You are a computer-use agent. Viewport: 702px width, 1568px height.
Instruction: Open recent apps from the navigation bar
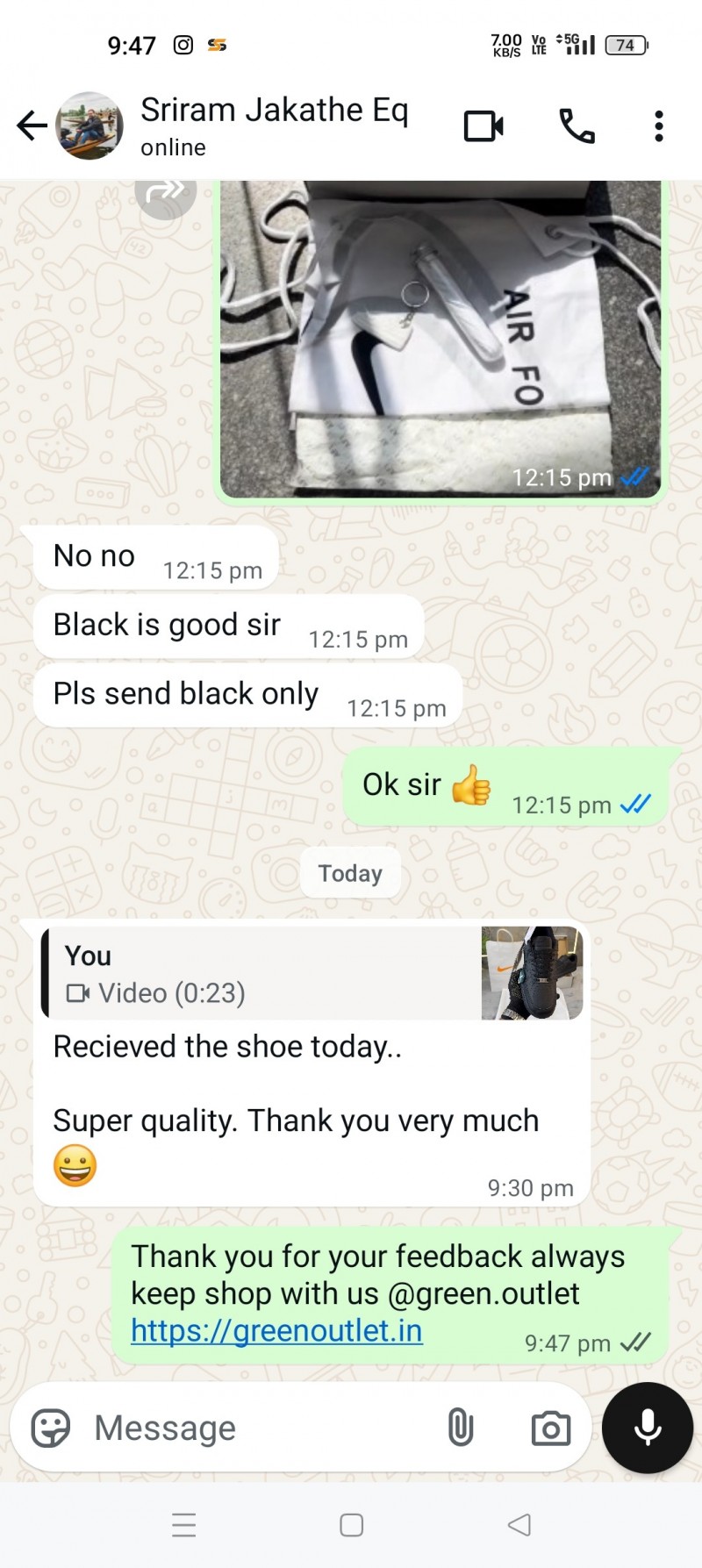[x=184, y=1525]
